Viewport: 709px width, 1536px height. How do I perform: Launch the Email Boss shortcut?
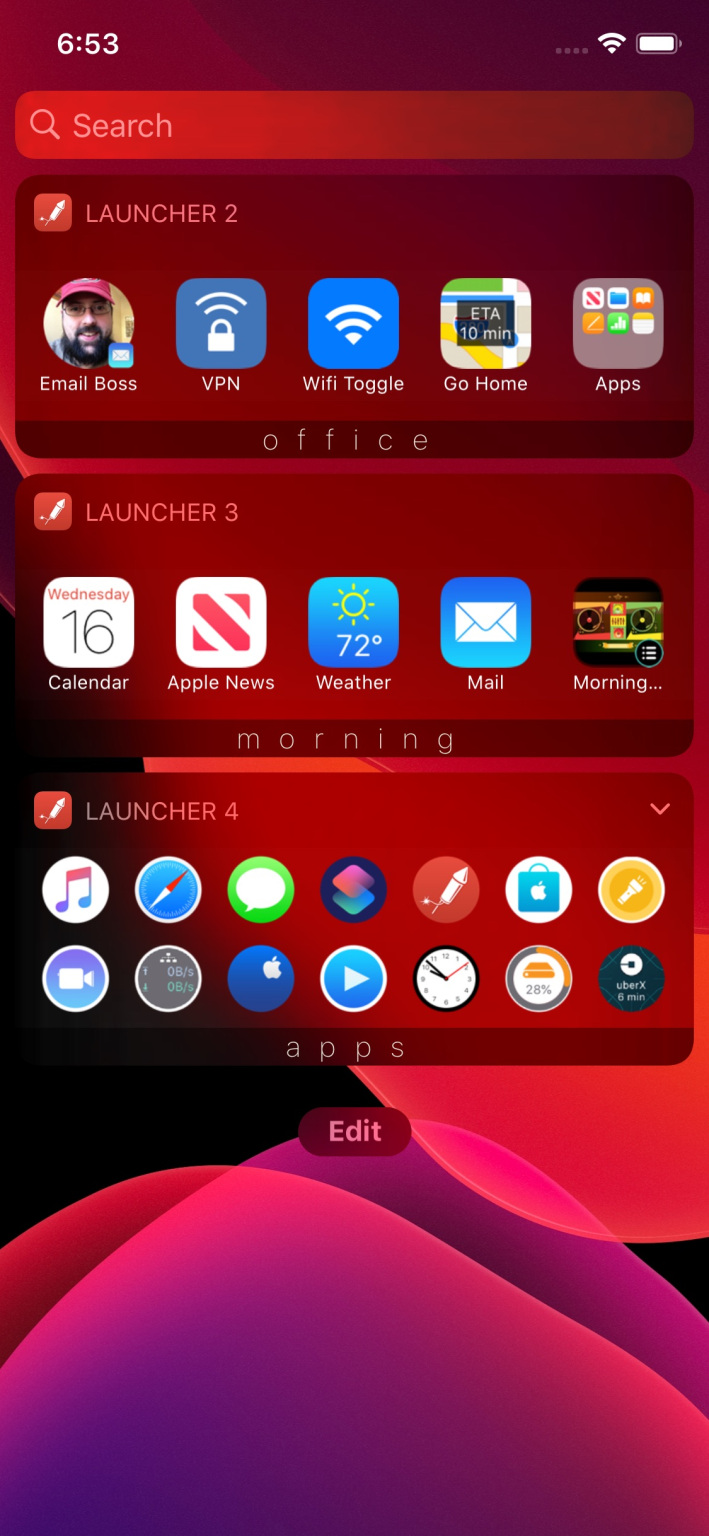88,324
